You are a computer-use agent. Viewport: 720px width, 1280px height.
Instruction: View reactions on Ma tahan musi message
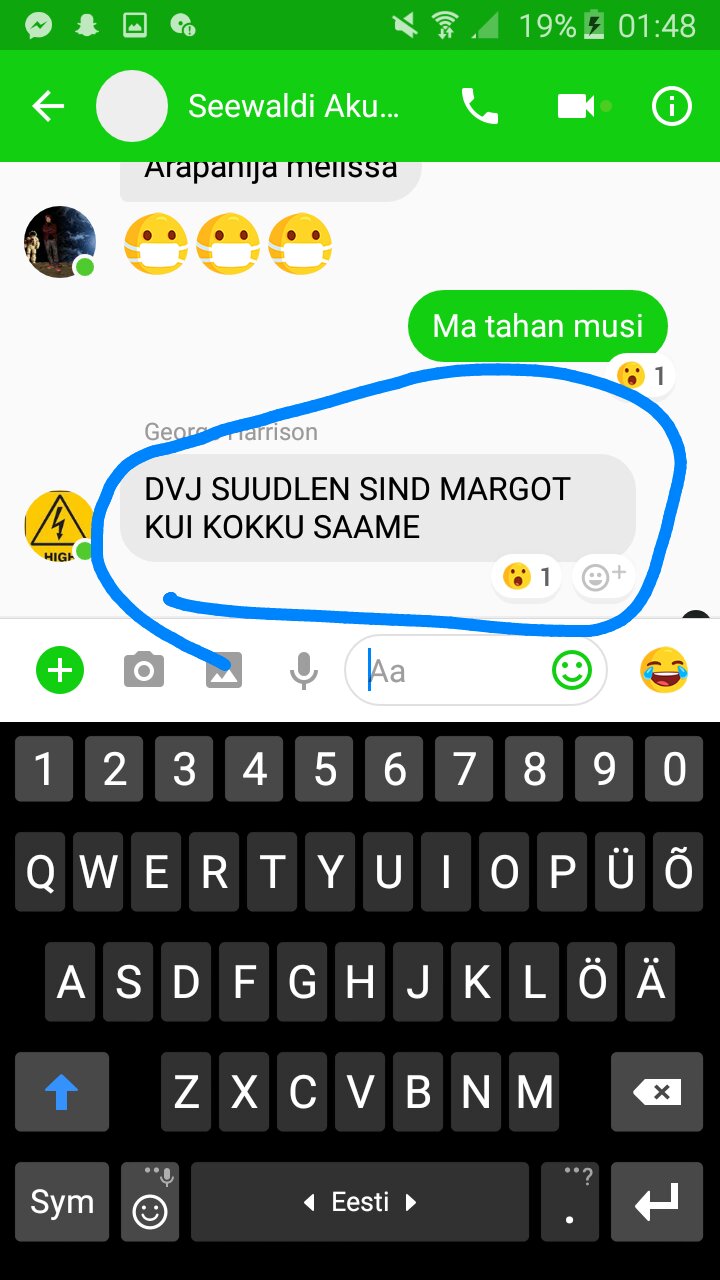642,376
